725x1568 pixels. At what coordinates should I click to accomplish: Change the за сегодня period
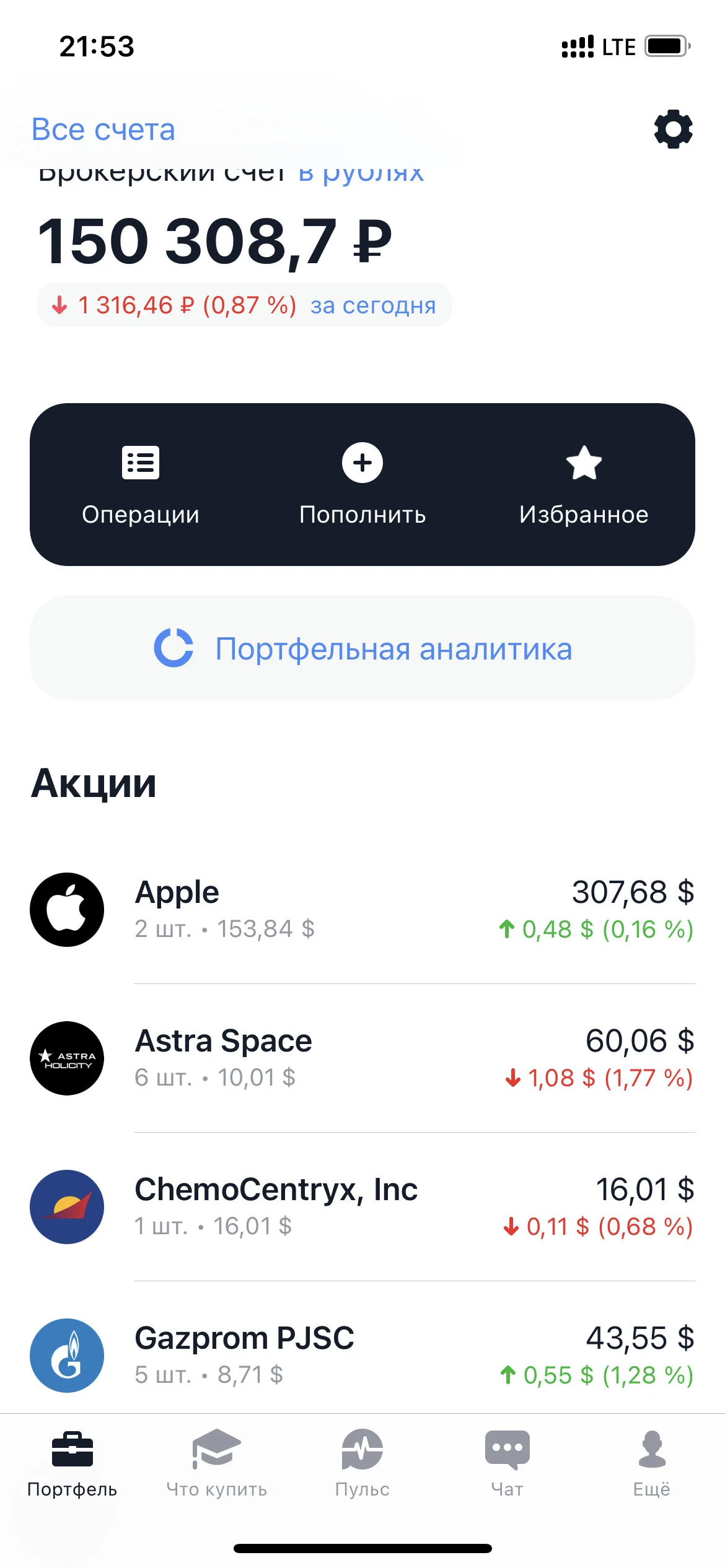coord(373,305)
